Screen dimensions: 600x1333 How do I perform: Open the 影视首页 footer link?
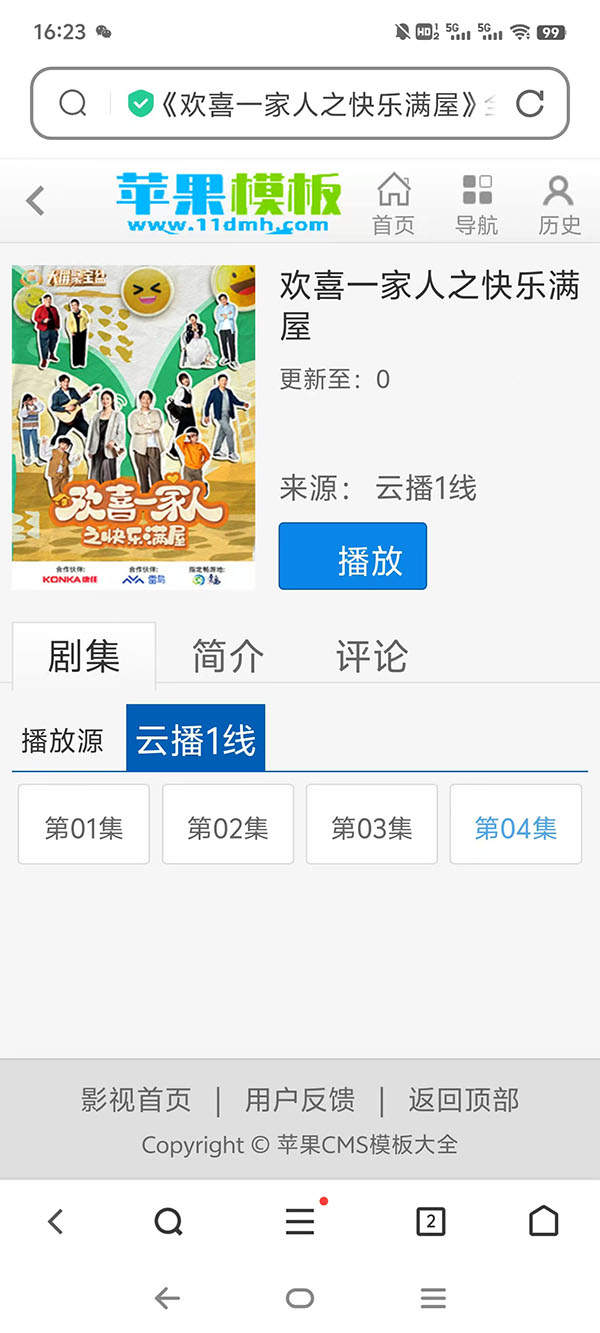click(x=136, y=1100)
